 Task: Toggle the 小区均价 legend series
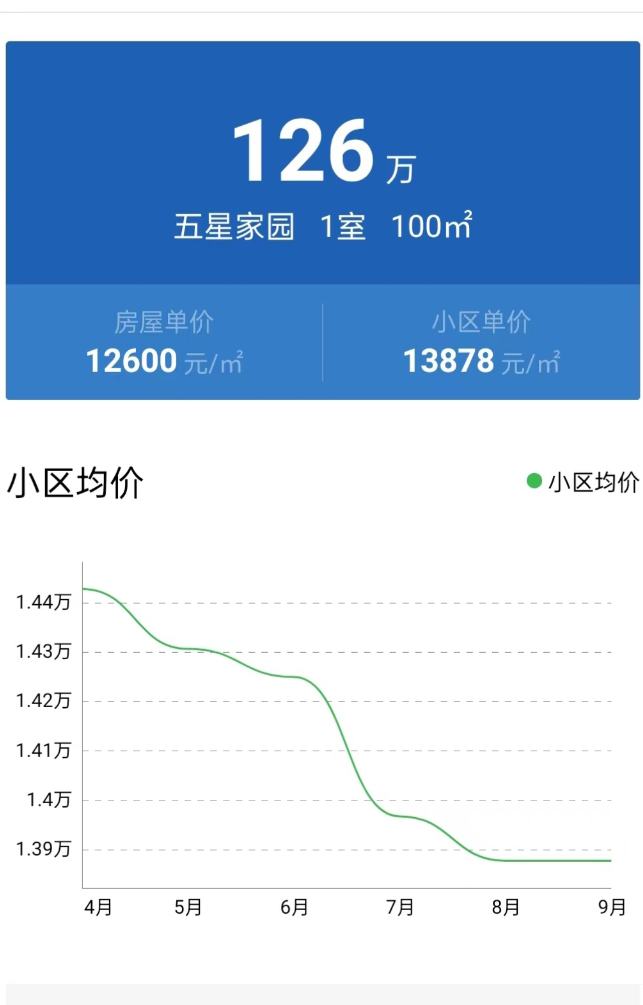584,482
